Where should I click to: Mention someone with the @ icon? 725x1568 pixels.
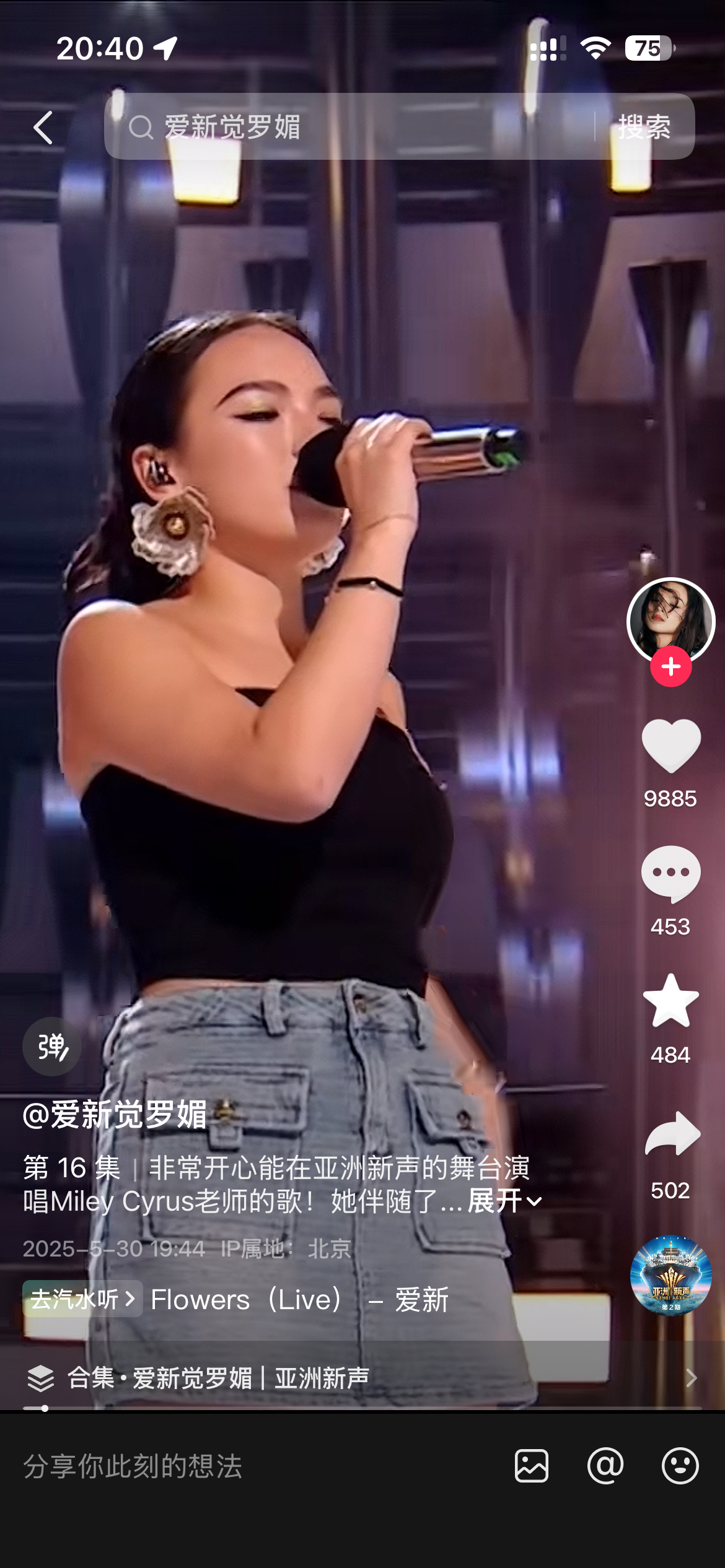click(605, 1466)
